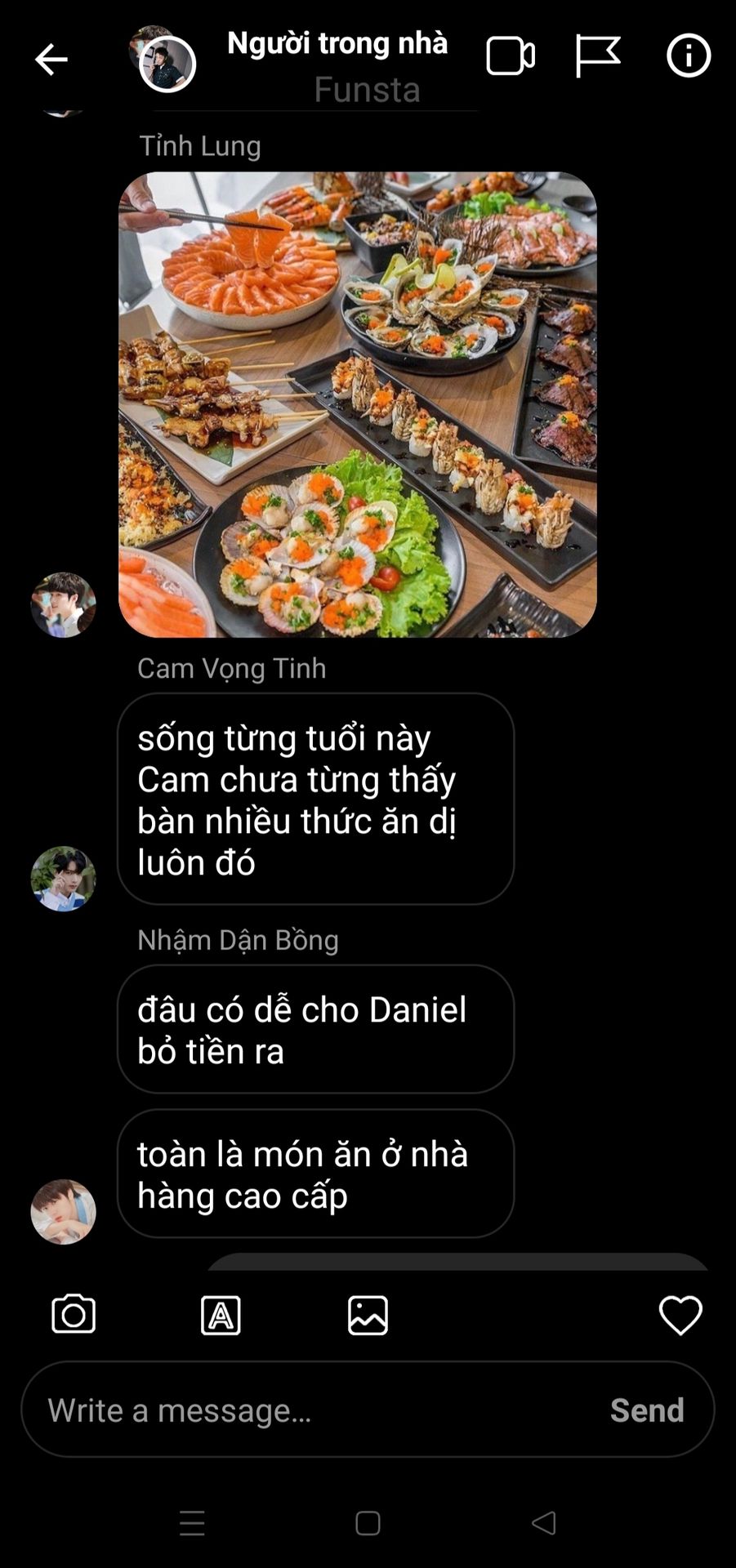Go to the system home screen

(368, 1523)
